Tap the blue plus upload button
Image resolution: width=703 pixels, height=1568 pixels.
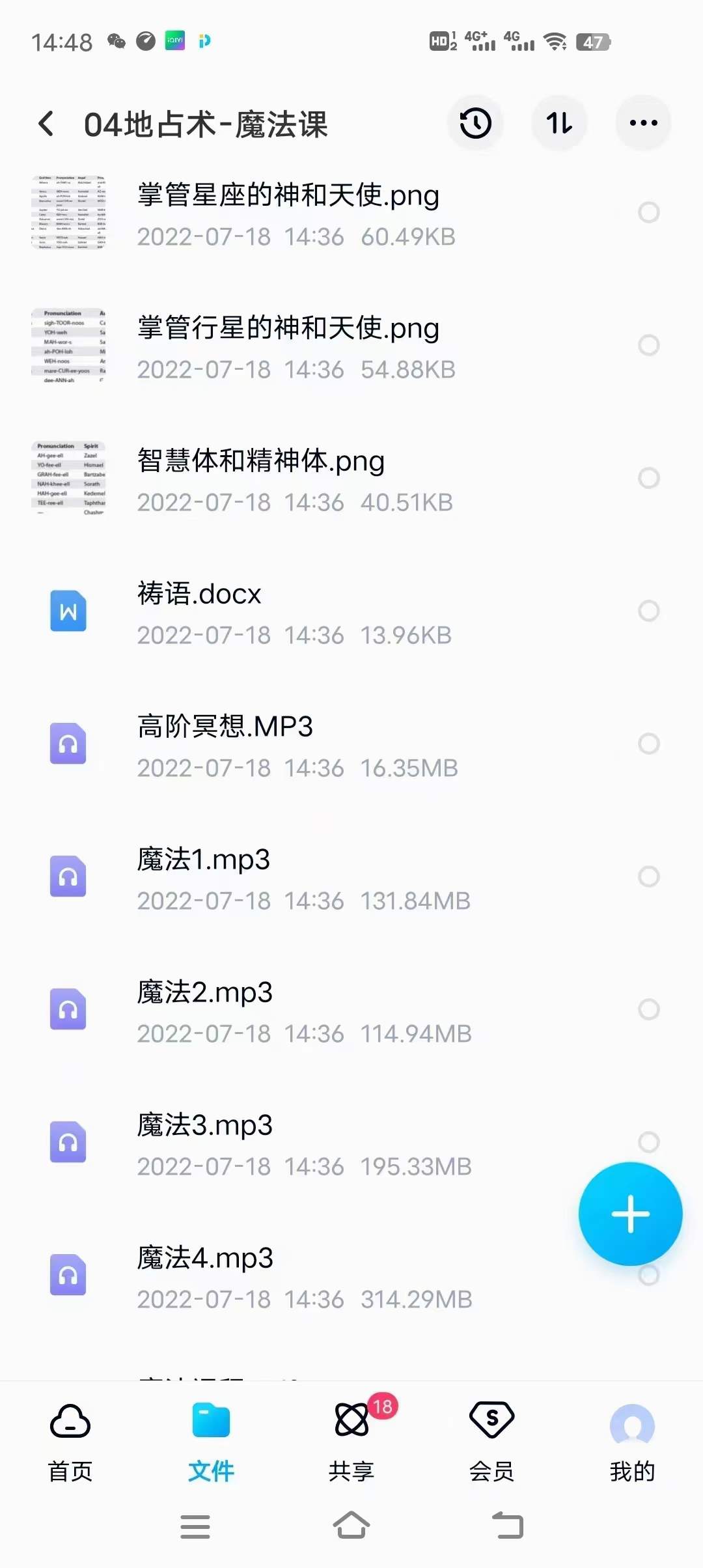629,1213
